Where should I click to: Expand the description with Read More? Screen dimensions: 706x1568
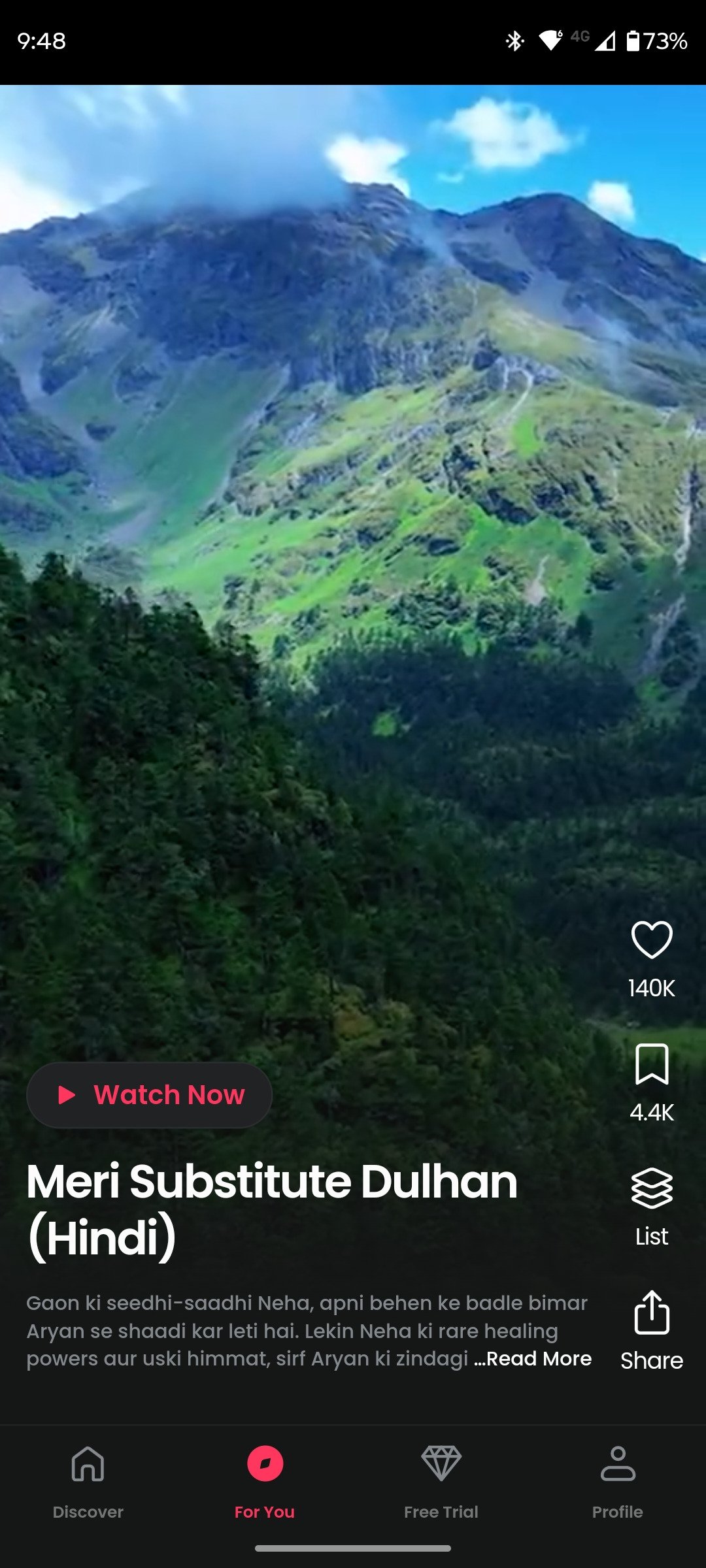538,1359
